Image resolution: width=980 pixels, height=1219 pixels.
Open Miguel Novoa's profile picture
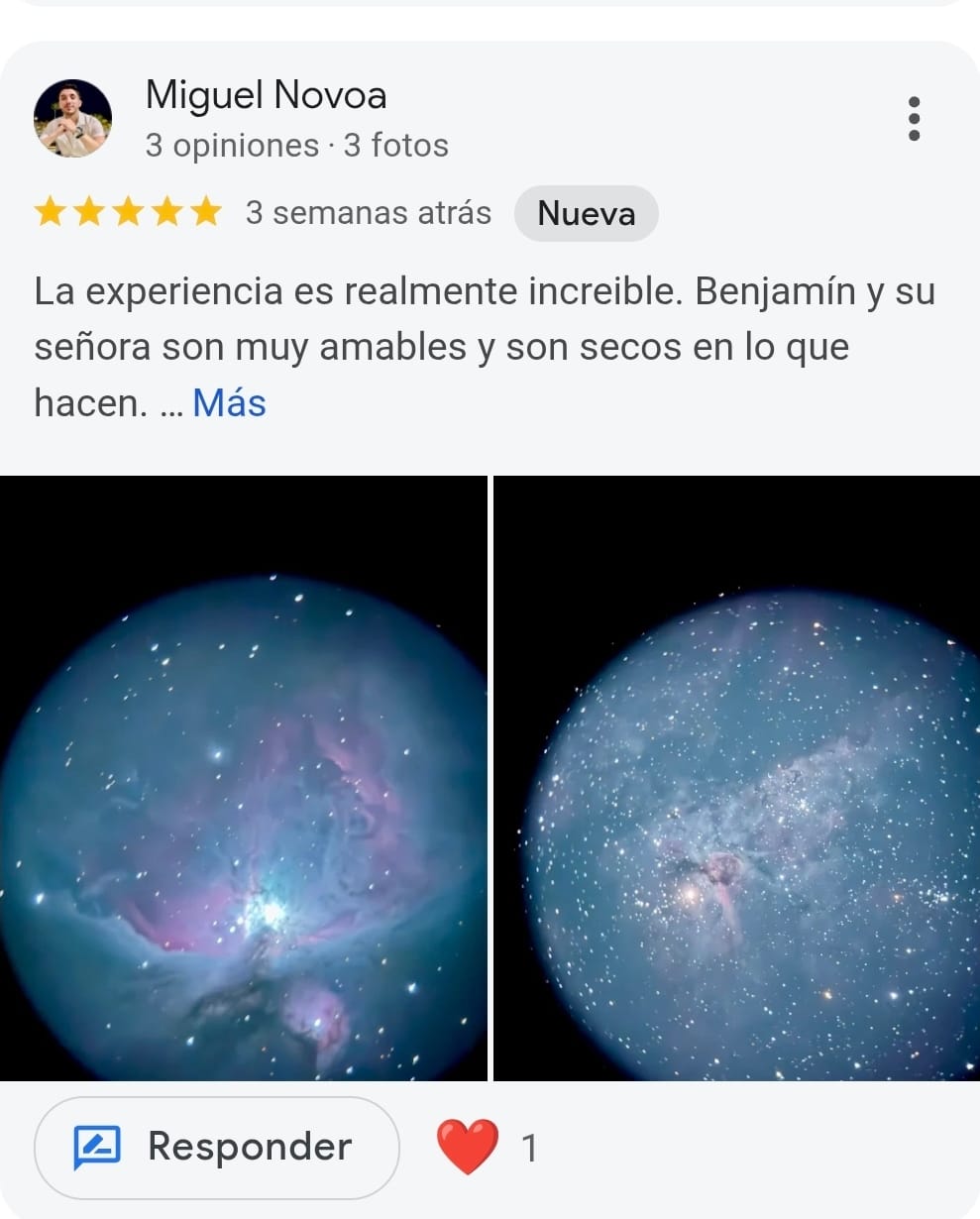[x=72, y=119]
